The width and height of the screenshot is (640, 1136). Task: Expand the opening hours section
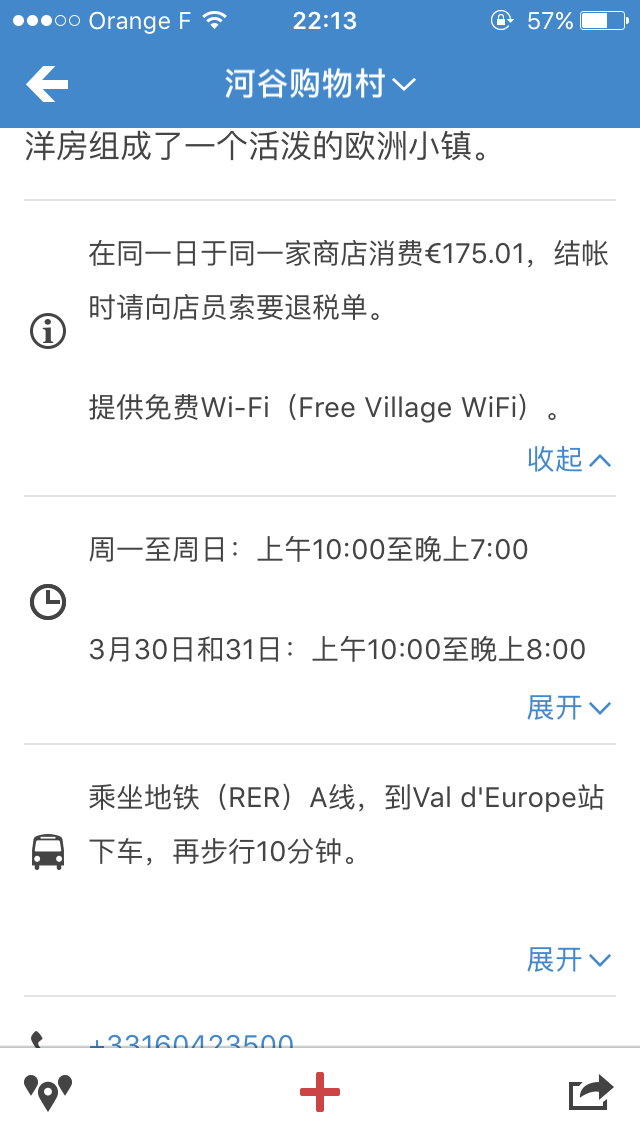[568, 708]
